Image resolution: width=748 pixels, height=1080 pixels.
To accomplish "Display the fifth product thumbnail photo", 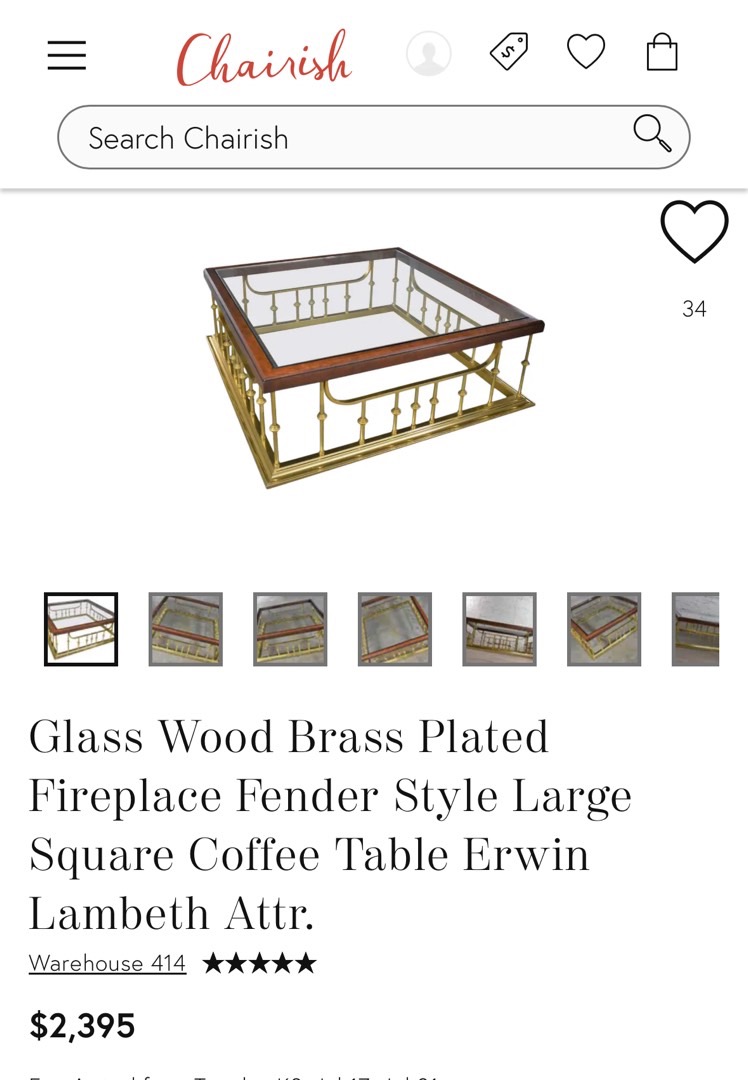I will tap(499, 629).
